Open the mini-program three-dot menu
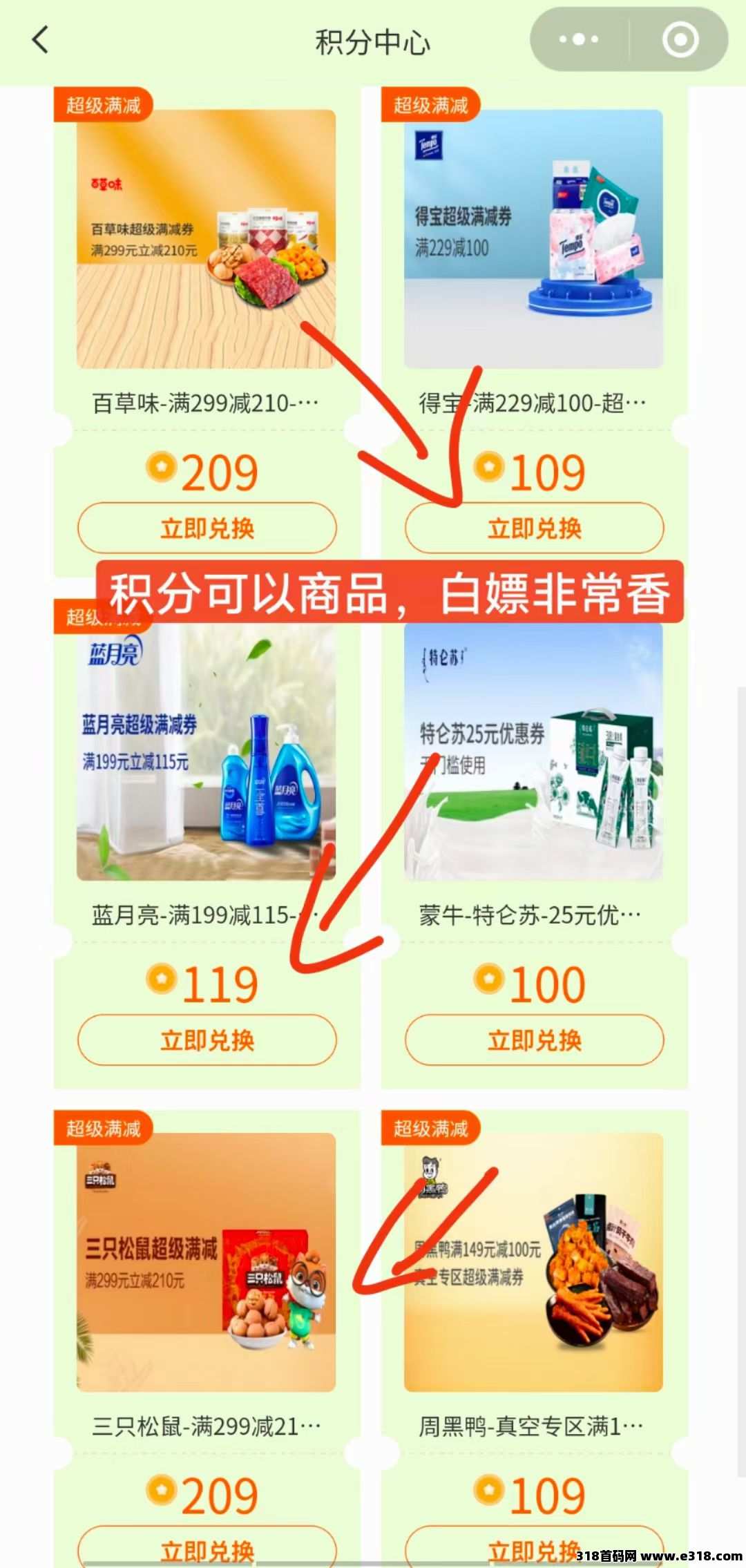Viewport: 746px width, 1568px height. [579, 39]
